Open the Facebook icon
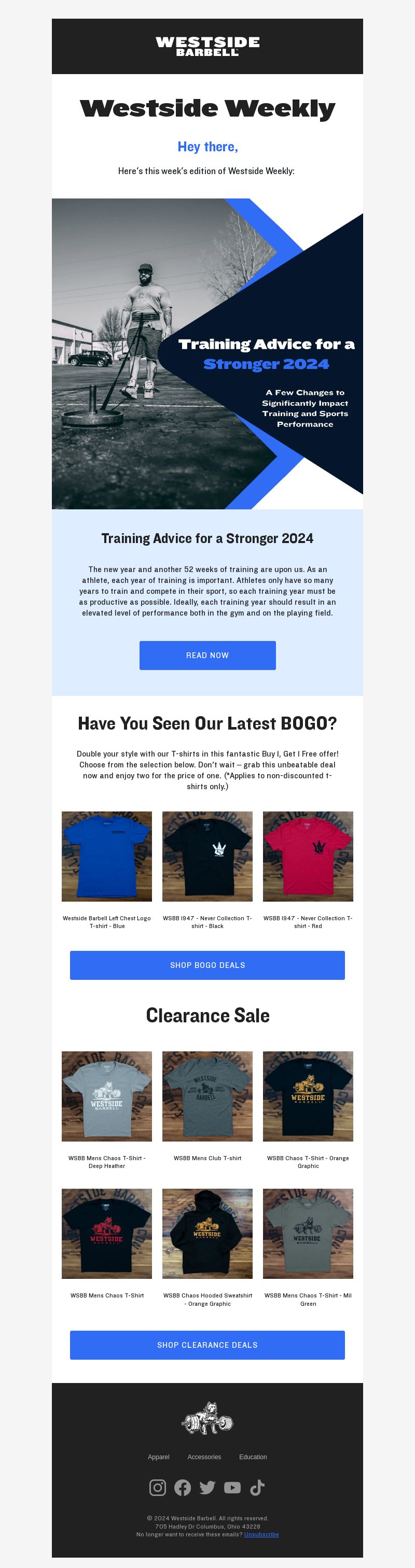 pyautogui.click(x=182, y=1487)
